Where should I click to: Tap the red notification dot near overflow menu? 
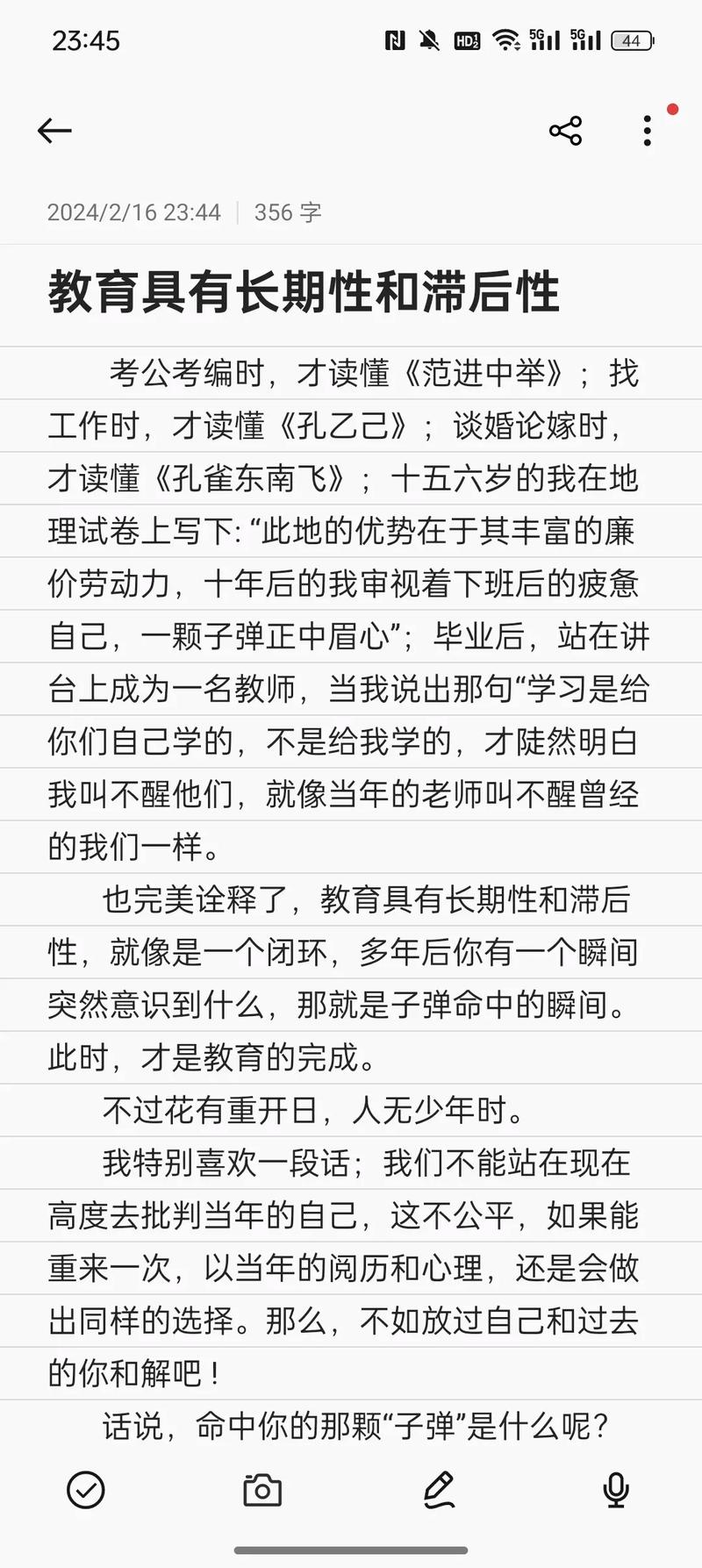(672, 109)
